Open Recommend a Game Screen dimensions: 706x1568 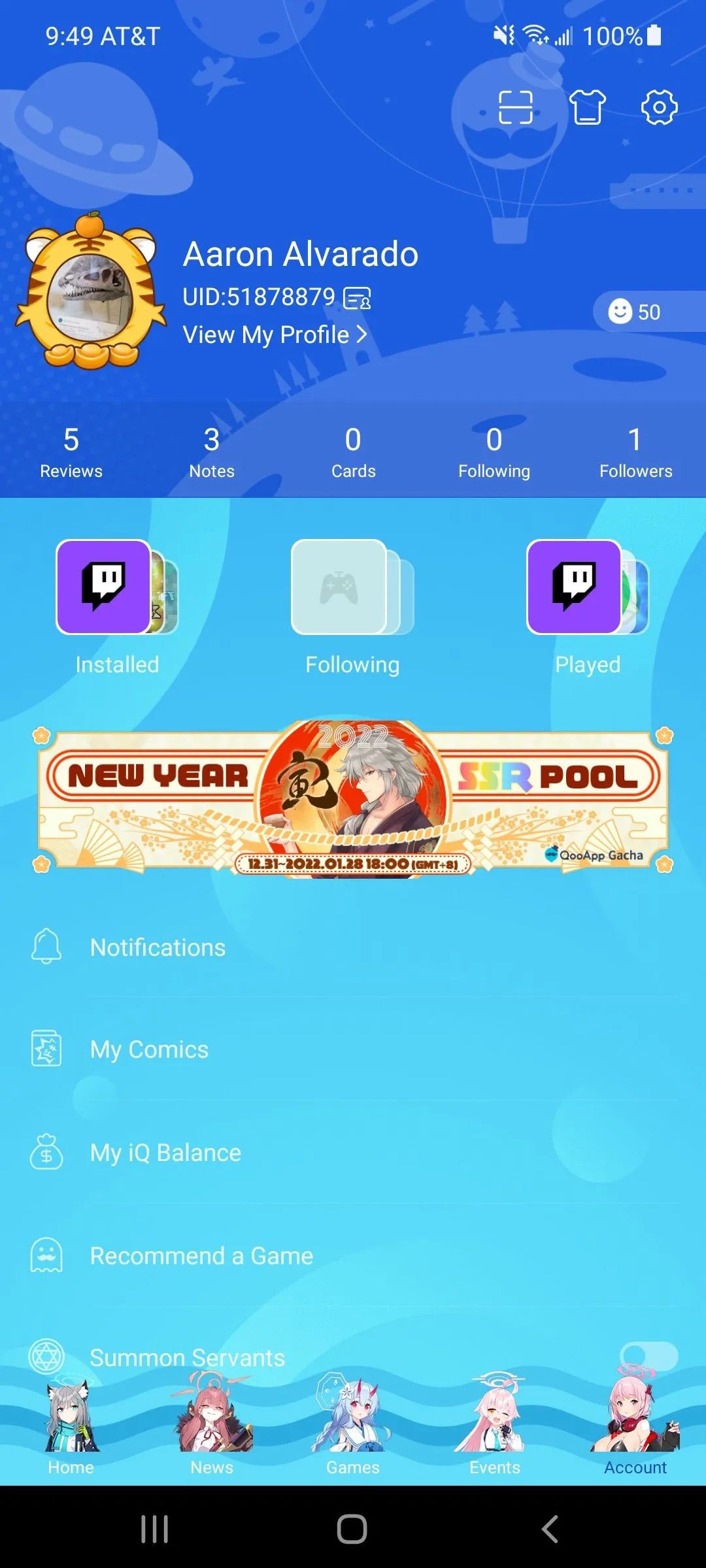click(x=353, y=1256)
